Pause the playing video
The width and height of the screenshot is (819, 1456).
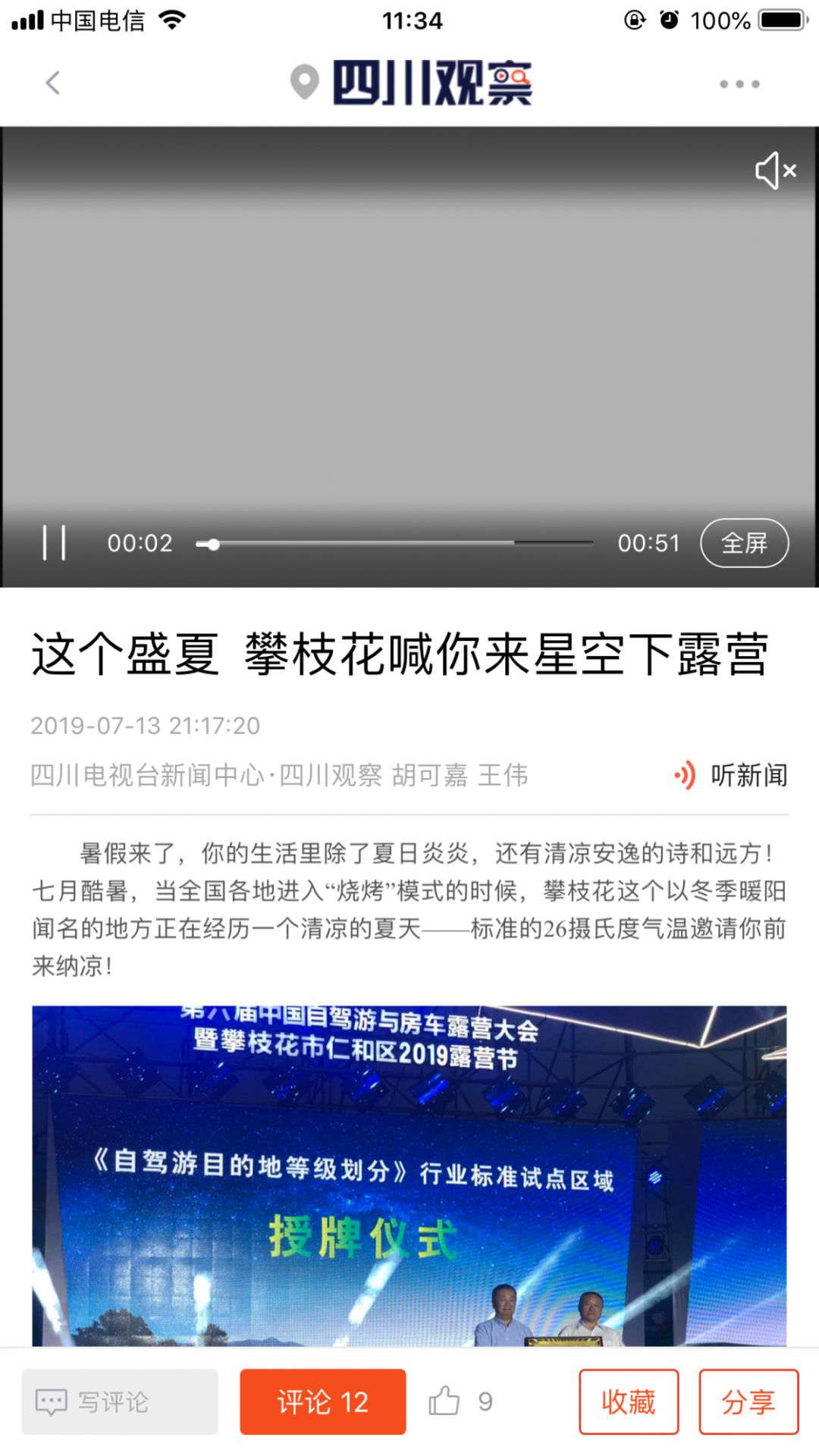[54, 543]
